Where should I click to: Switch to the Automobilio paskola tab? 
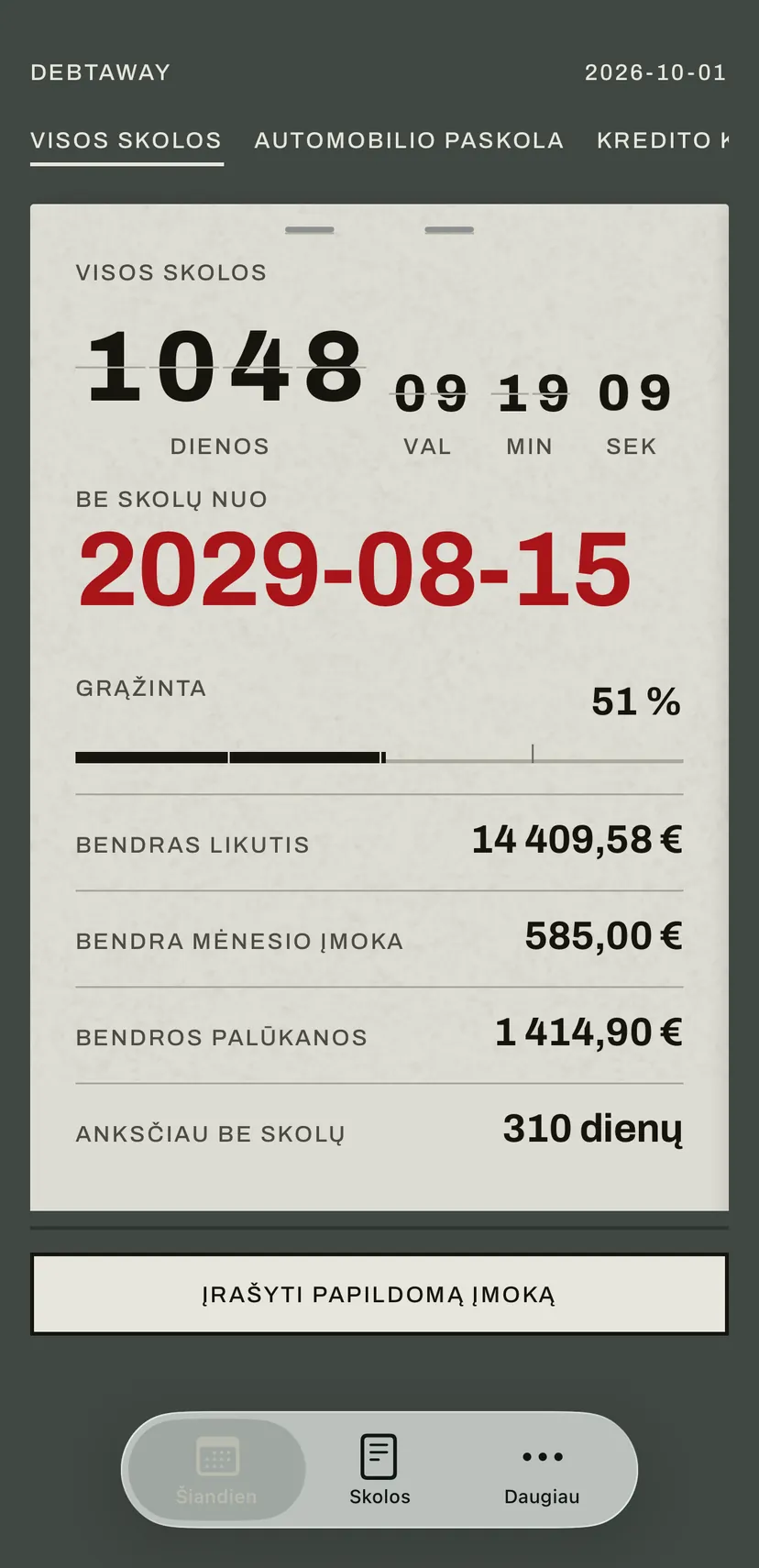coord(409,140)
